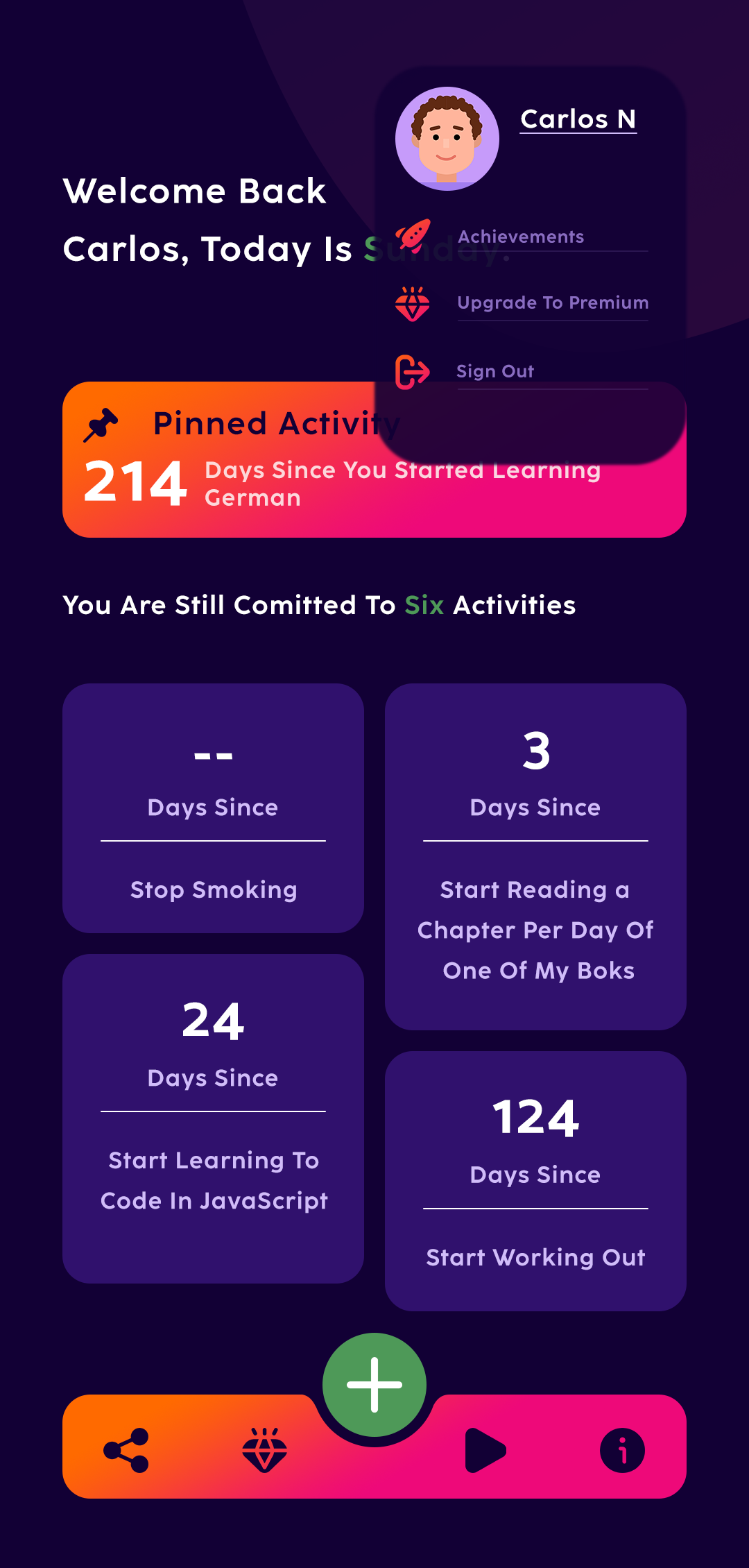Open the Code In JavaScript card
The image size is (749, 1568).
pyautogui.click(x=213, y=1118)
